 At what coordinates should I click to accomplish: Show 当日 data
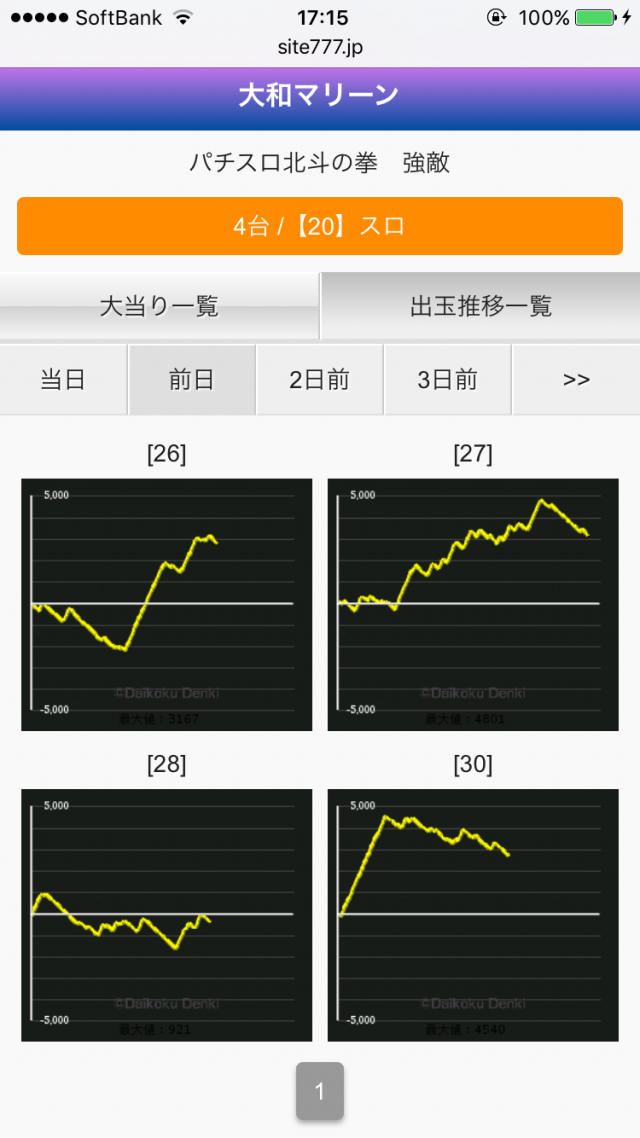63,380
